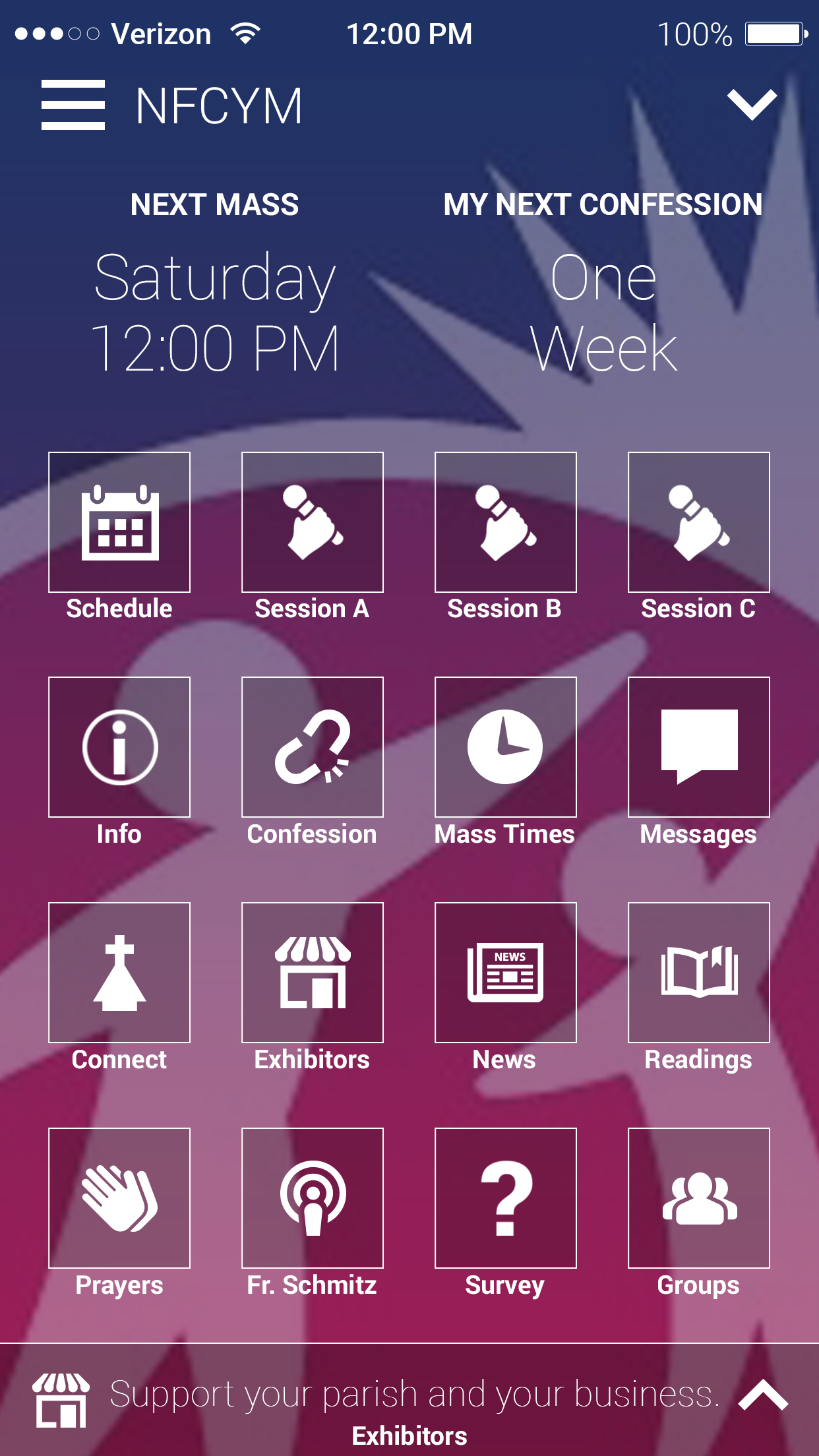Open the Fr. Schmitz podcast tile
This screenshot has height=1456, width=819.
click(x=313, y=1198)
